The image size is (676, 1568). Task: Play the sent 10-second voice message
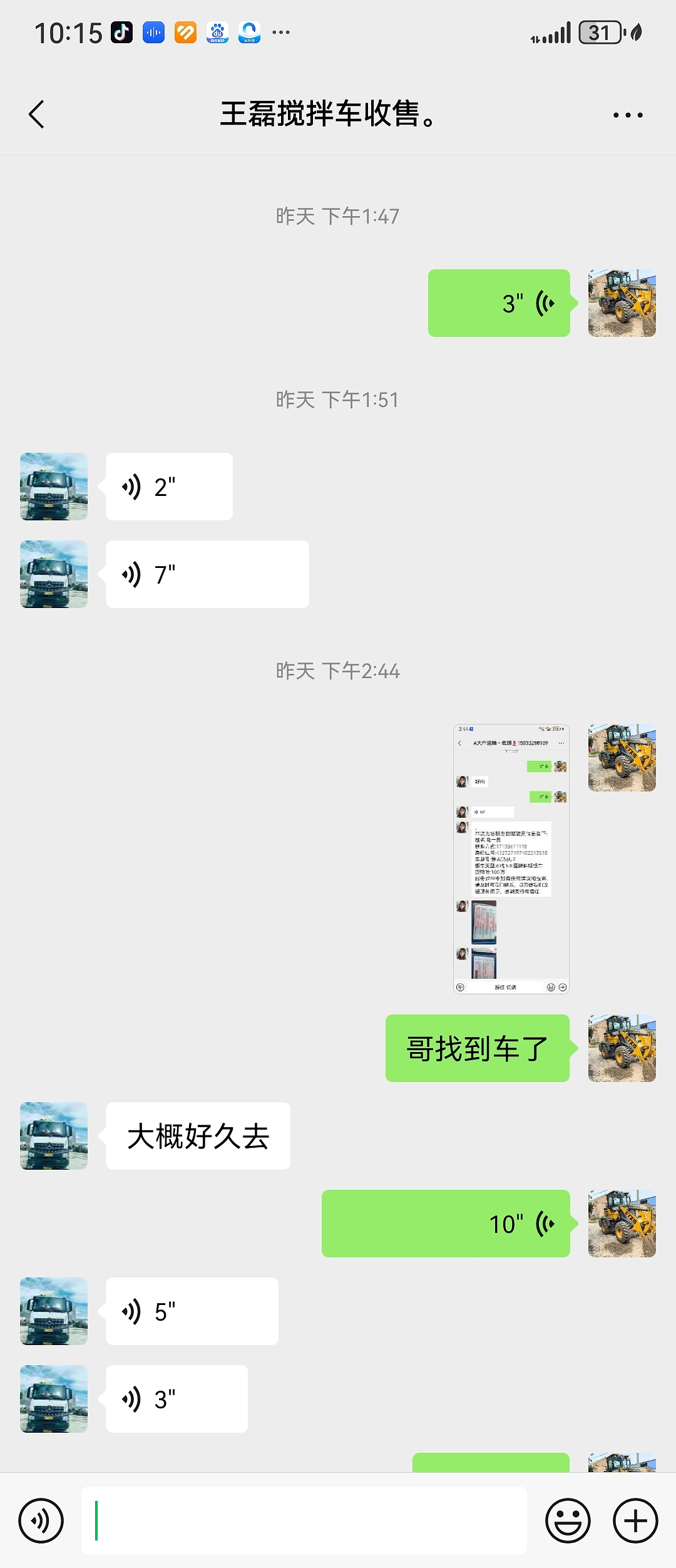(446, 1224)
